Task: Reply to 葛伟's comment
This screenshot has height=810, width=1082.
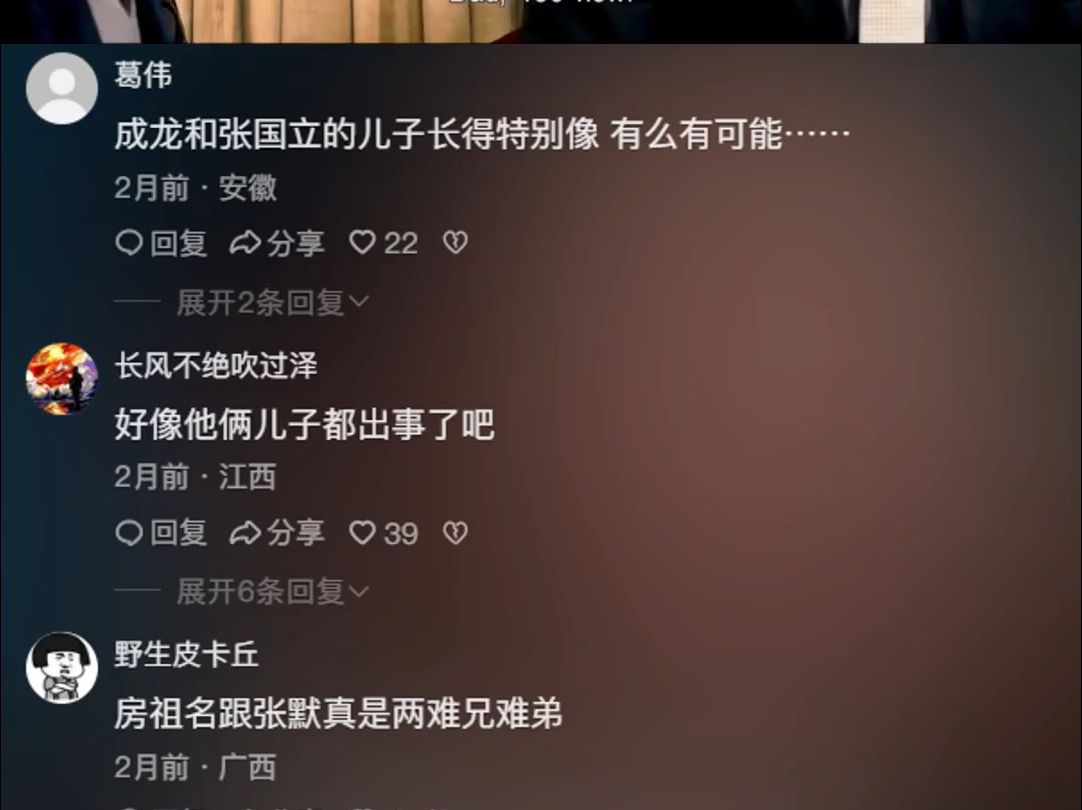Action: 162,243
